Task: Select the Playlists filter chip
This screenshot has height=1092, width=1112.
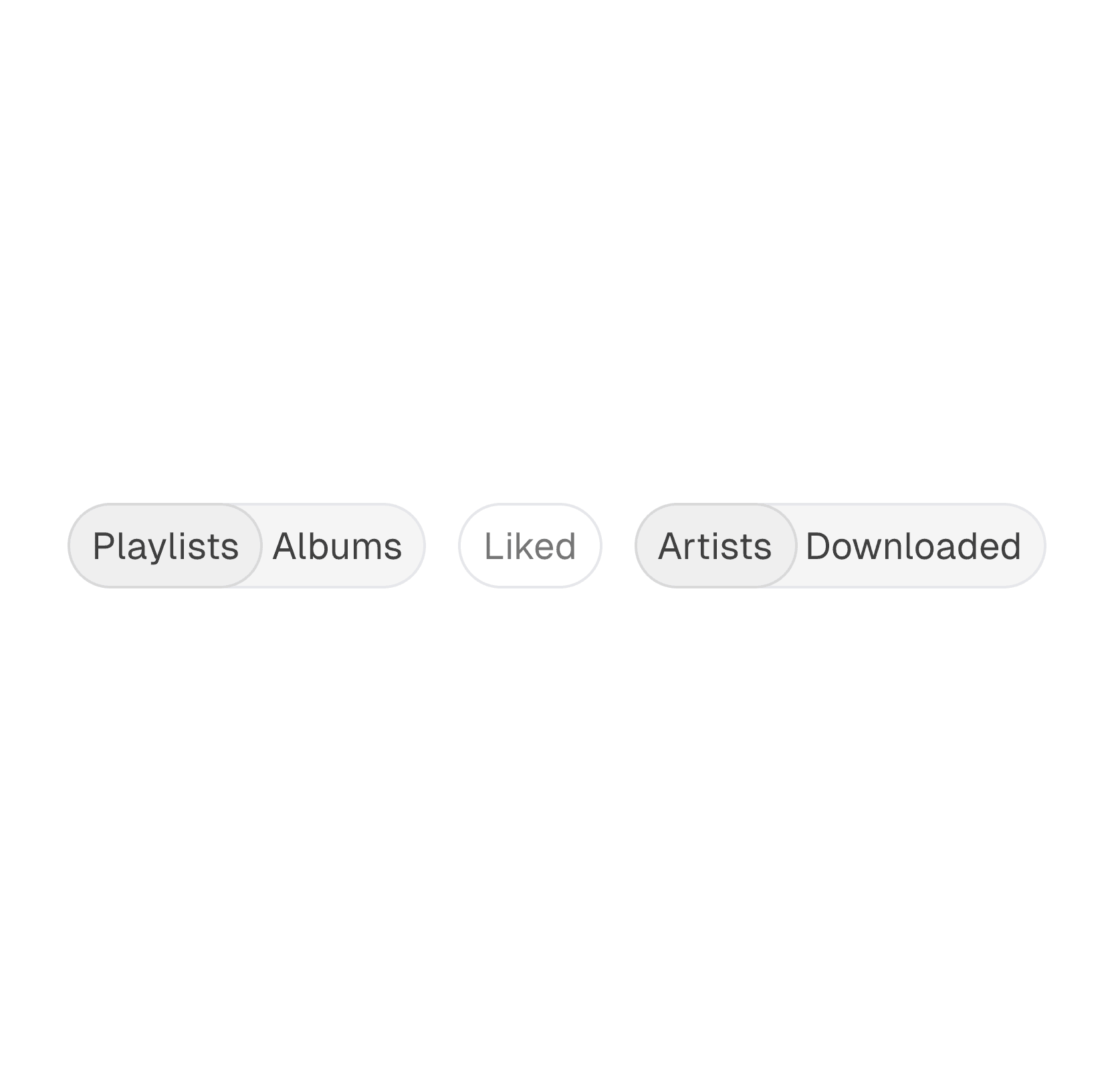Action: point(165,546)
